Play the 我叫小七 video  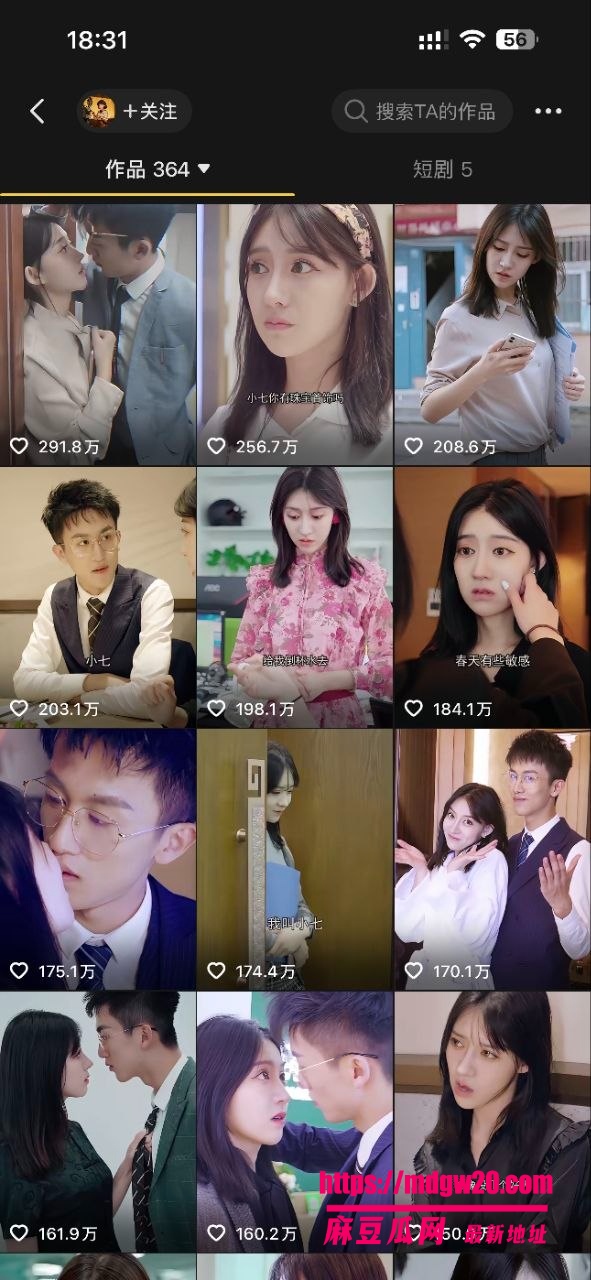coord(295,859)
